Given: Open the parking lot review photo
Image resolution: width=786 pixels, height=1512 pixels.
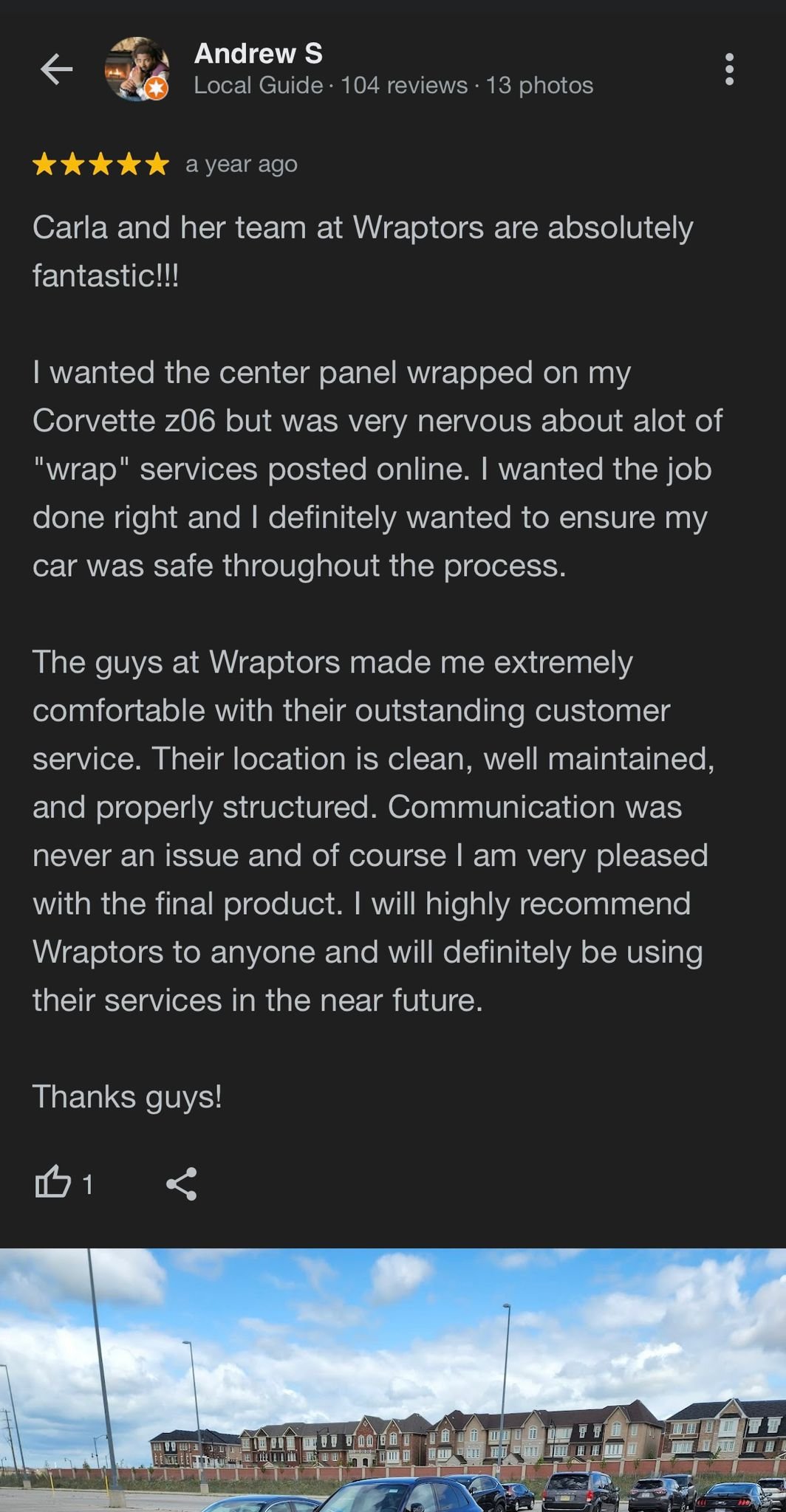Looking at the screenshot, I should pyautogui.click(x=393, y=1379).
